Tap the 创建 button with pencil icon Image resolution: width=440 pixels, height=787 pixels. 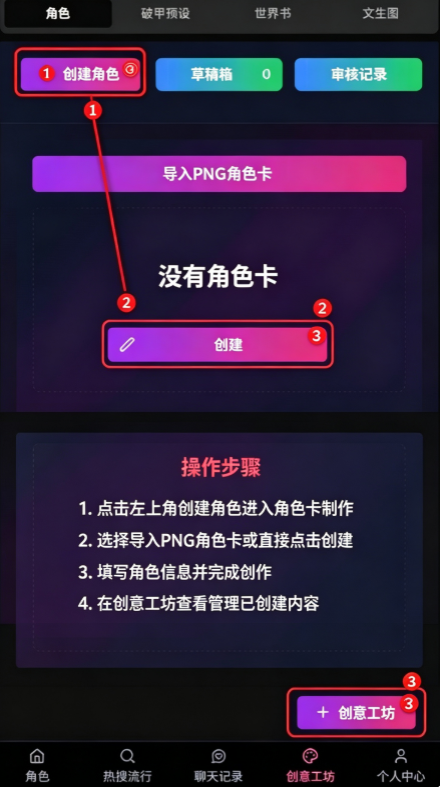pos(217,345)
